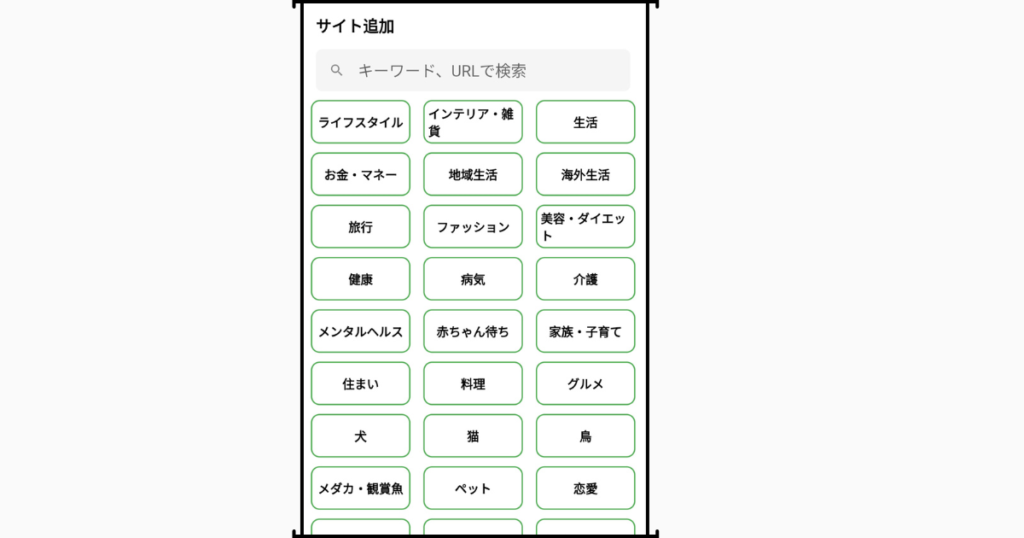Choose the 旅行 category
The width and height of the screenshot is (1024, 538).
[x=360, y=227]
